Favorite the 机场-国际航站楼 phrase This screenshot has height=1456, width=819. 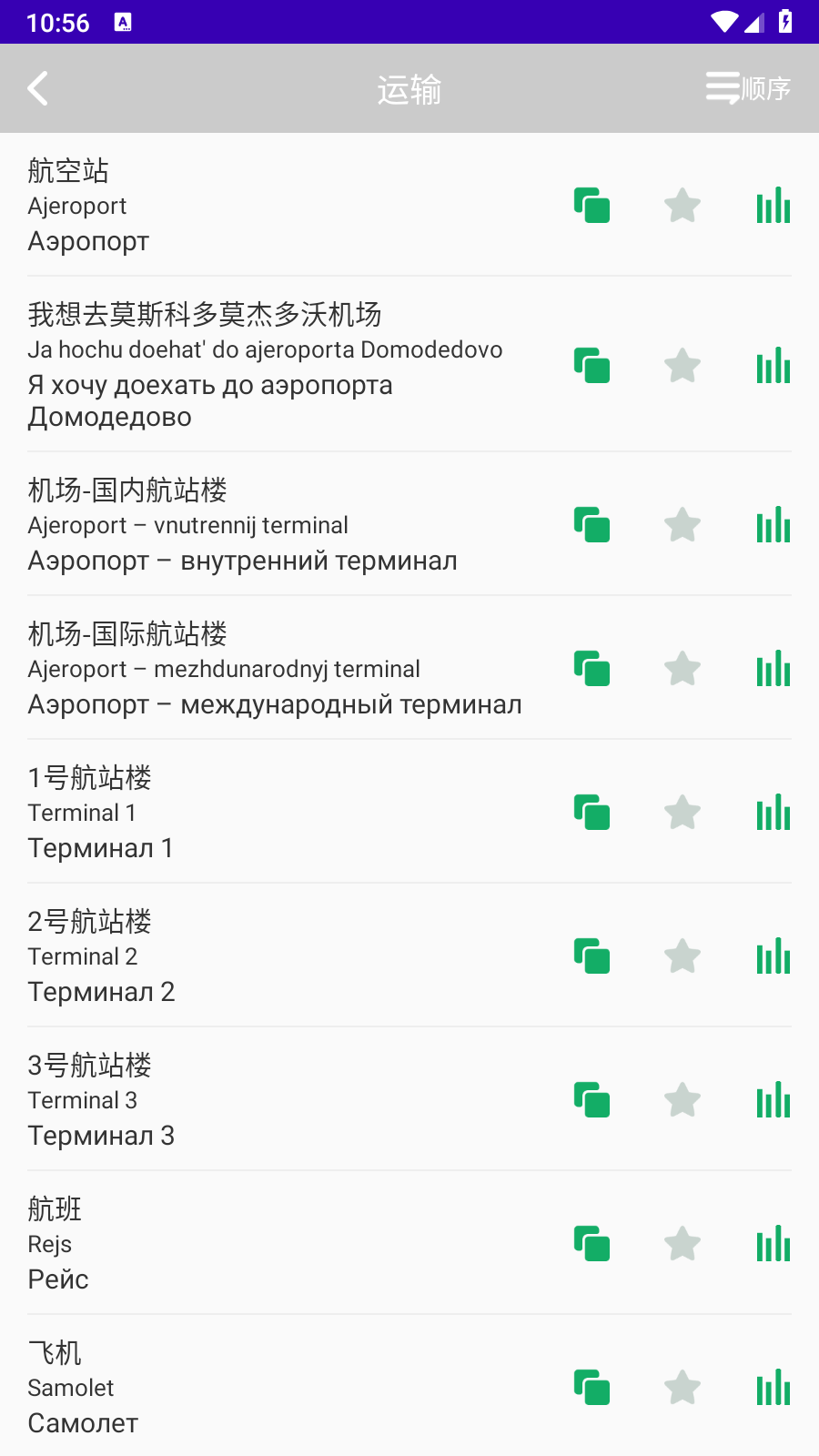682,669
